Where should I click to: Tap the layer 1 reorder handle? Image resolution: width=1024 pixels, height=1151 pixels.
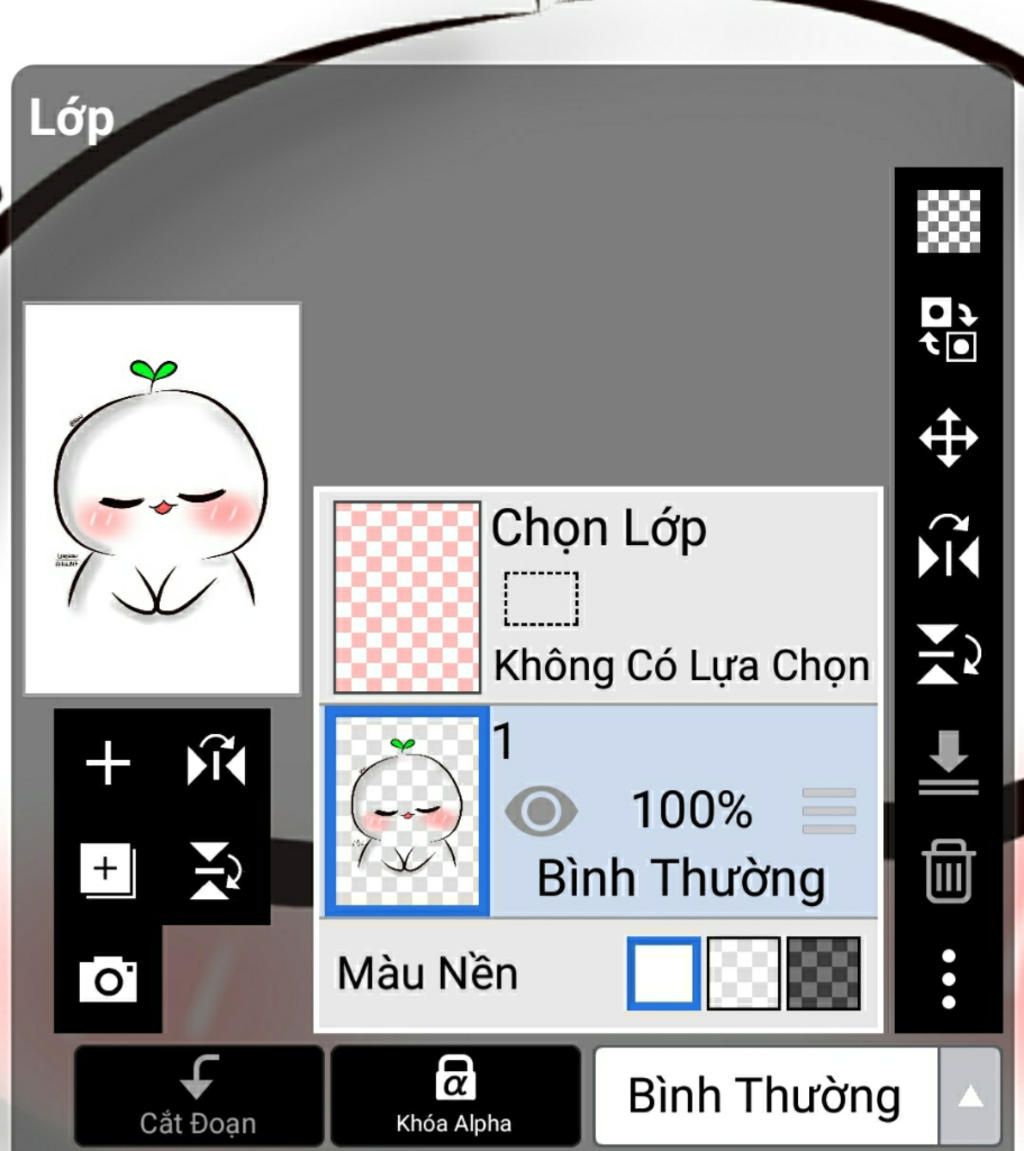point(829,811)
